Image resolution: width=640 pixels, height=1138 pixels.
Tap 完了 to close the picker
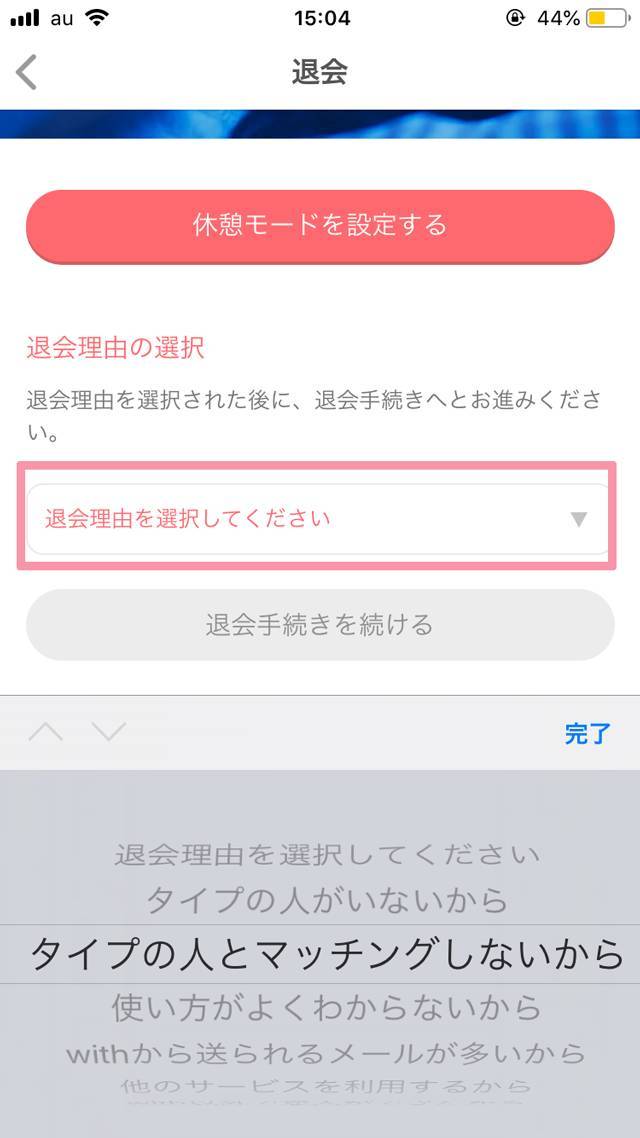click(588, 734)
